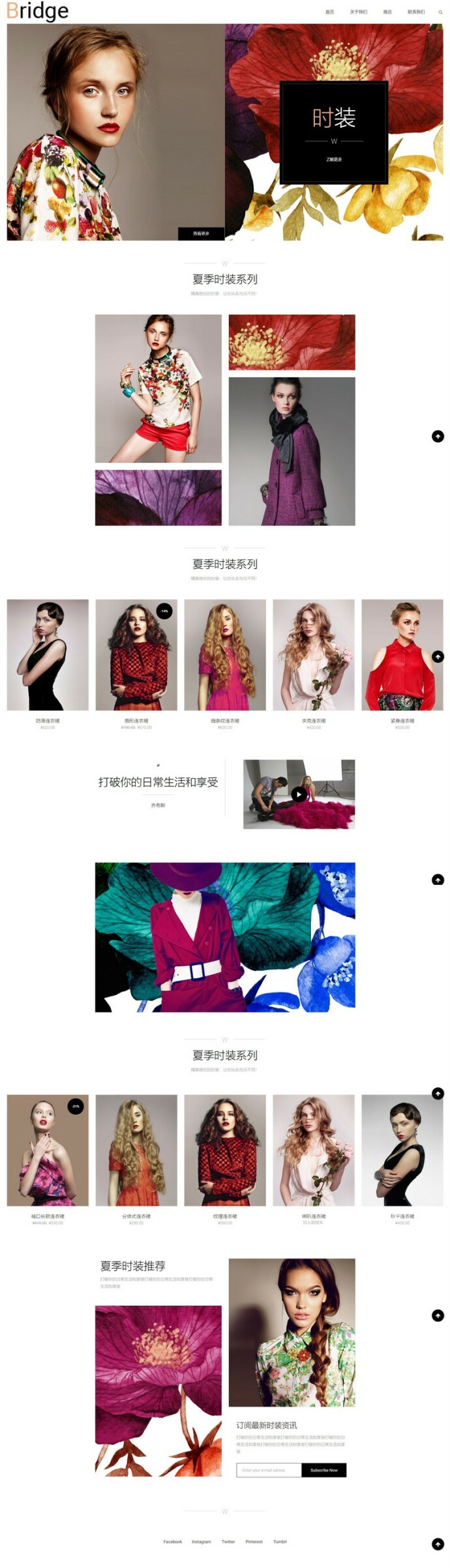Viewport: 450px width, 1568px height.
Task: Open the Facebook footer link
Action: [173, 1542]
